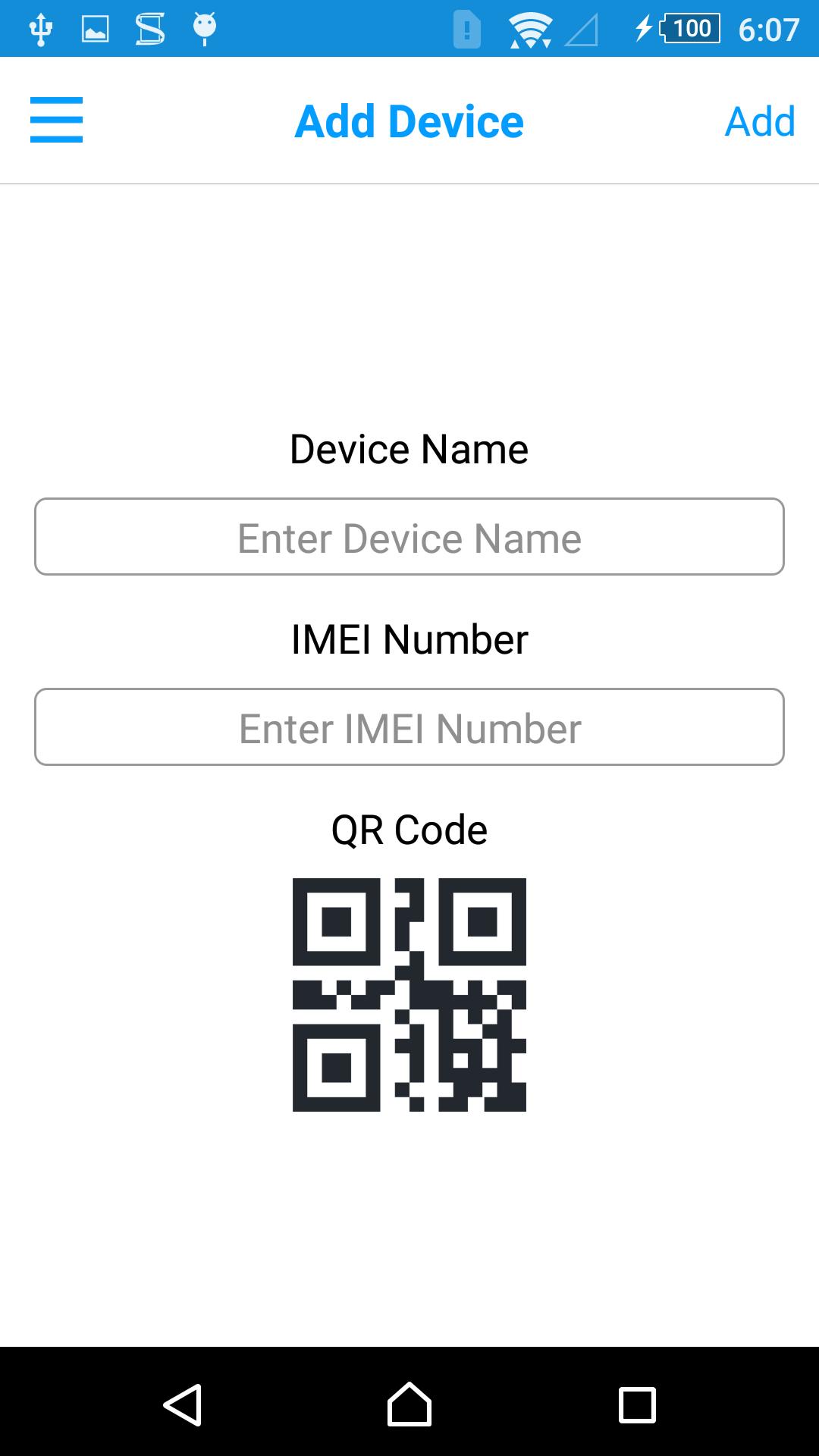Image resolution: width=819 pixels, height=1456 pixels.
Task: Tap the Add button in header
Action: [759, 121]
